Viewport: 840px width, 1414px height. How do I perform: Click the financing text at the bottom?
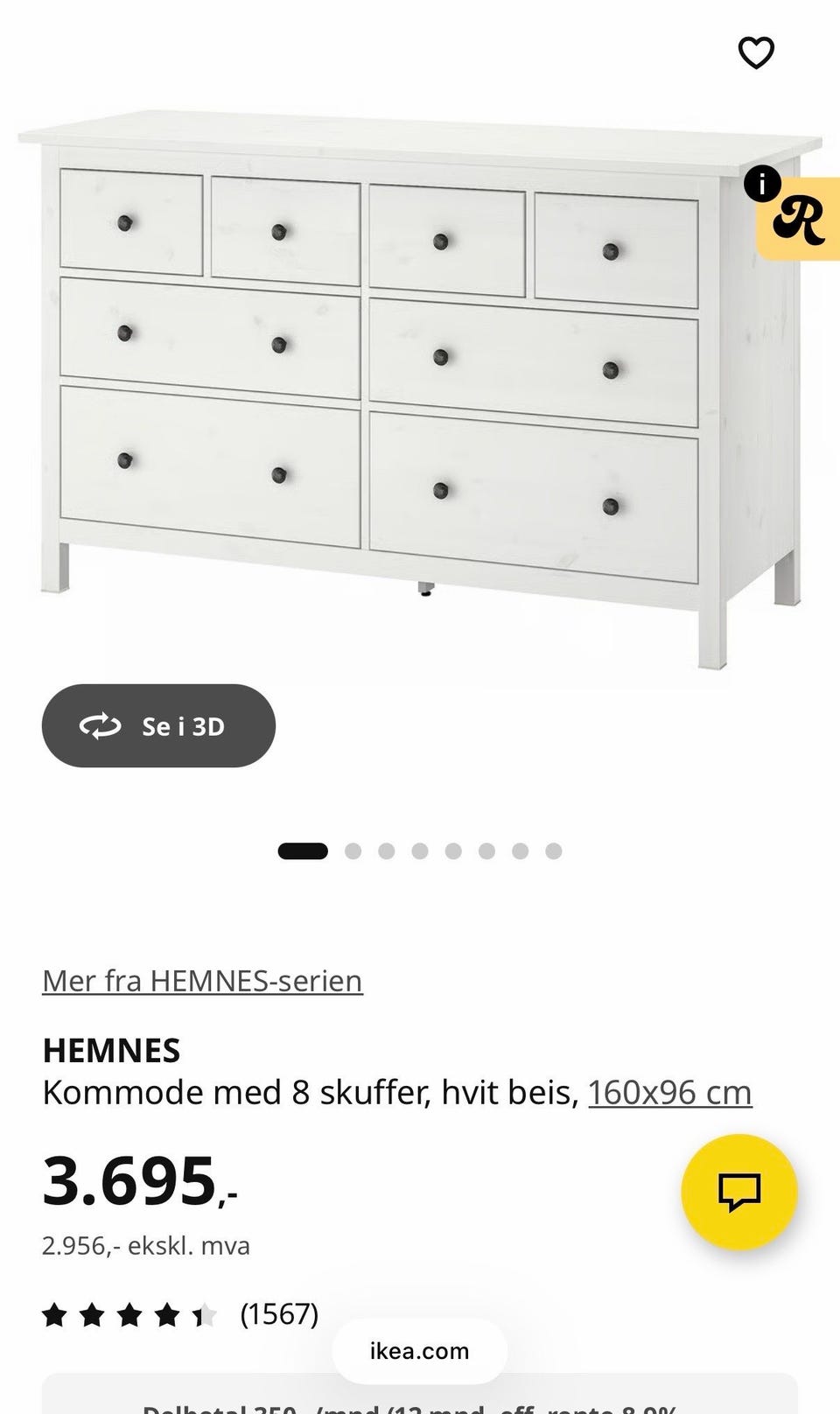(411, 1407)
